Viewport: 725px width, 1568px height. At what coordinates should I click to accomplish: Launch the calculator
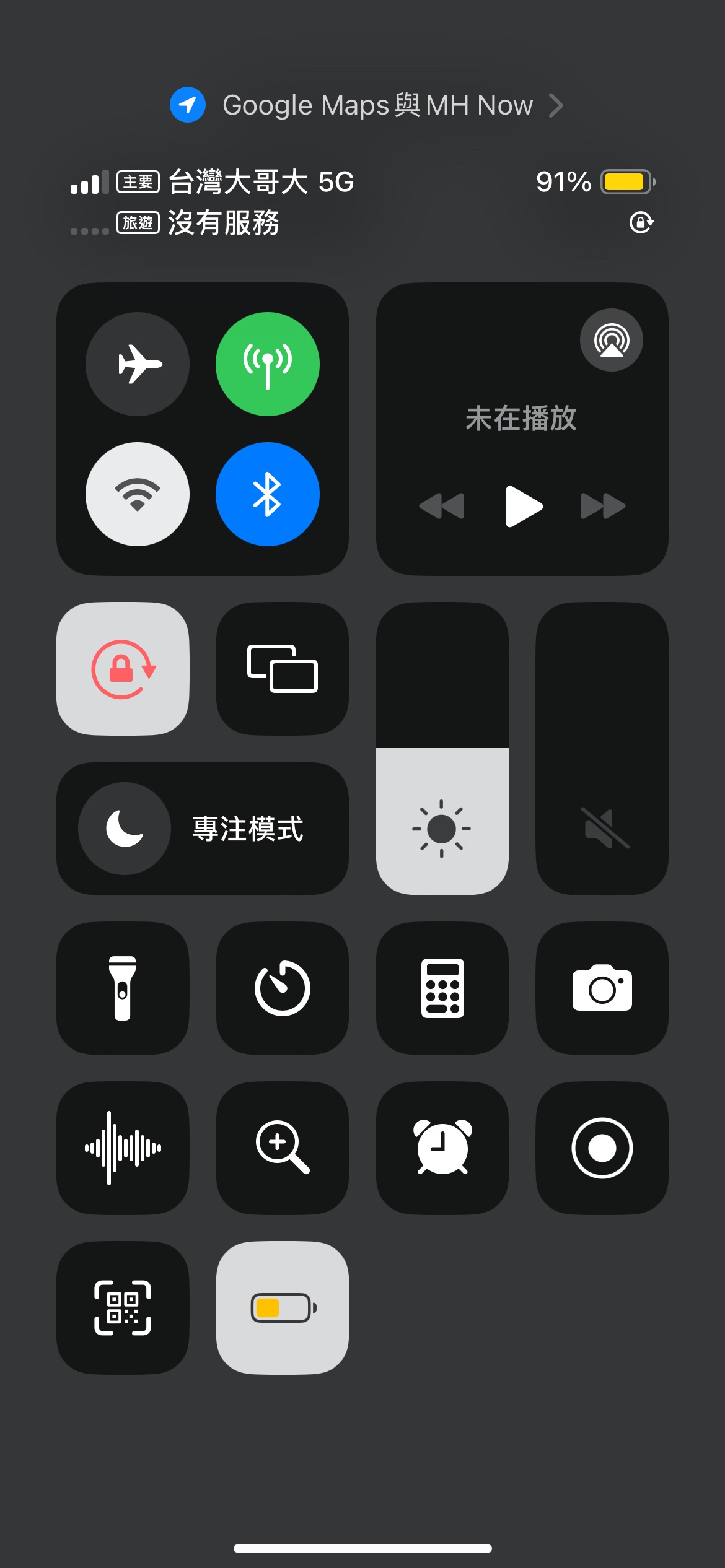(x=442, y=988)
